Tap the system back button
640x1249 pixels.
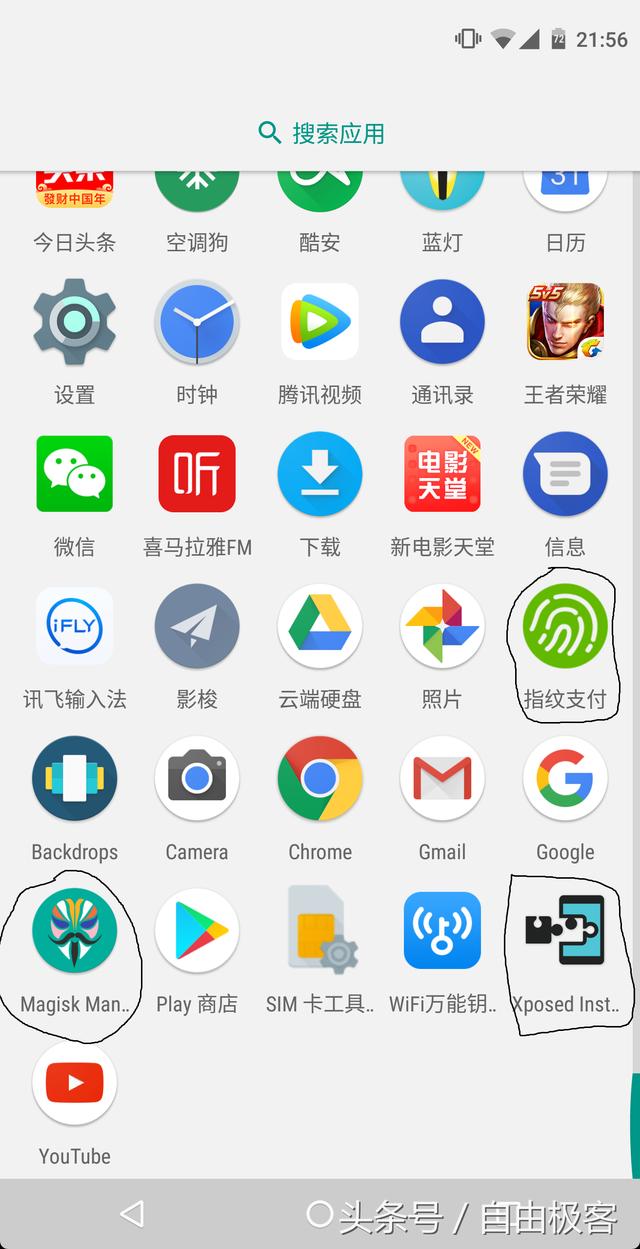pyautogui.click(x=131, y=1214)
